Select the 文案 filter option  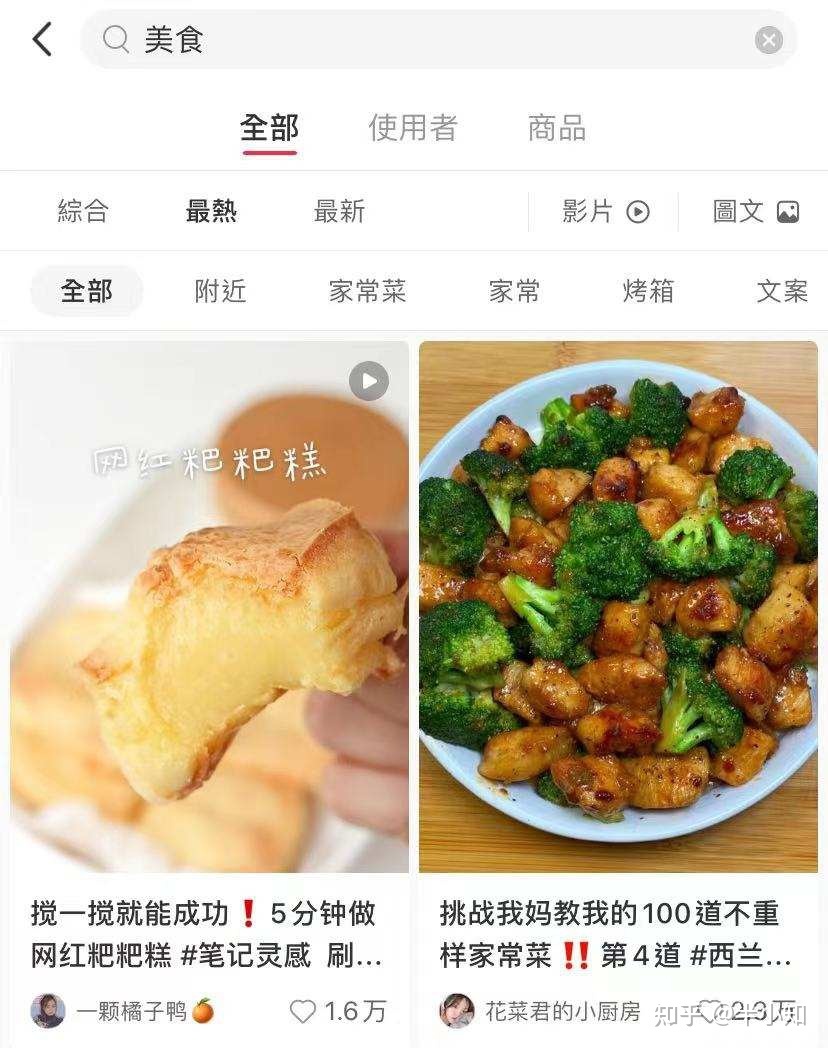782,291
